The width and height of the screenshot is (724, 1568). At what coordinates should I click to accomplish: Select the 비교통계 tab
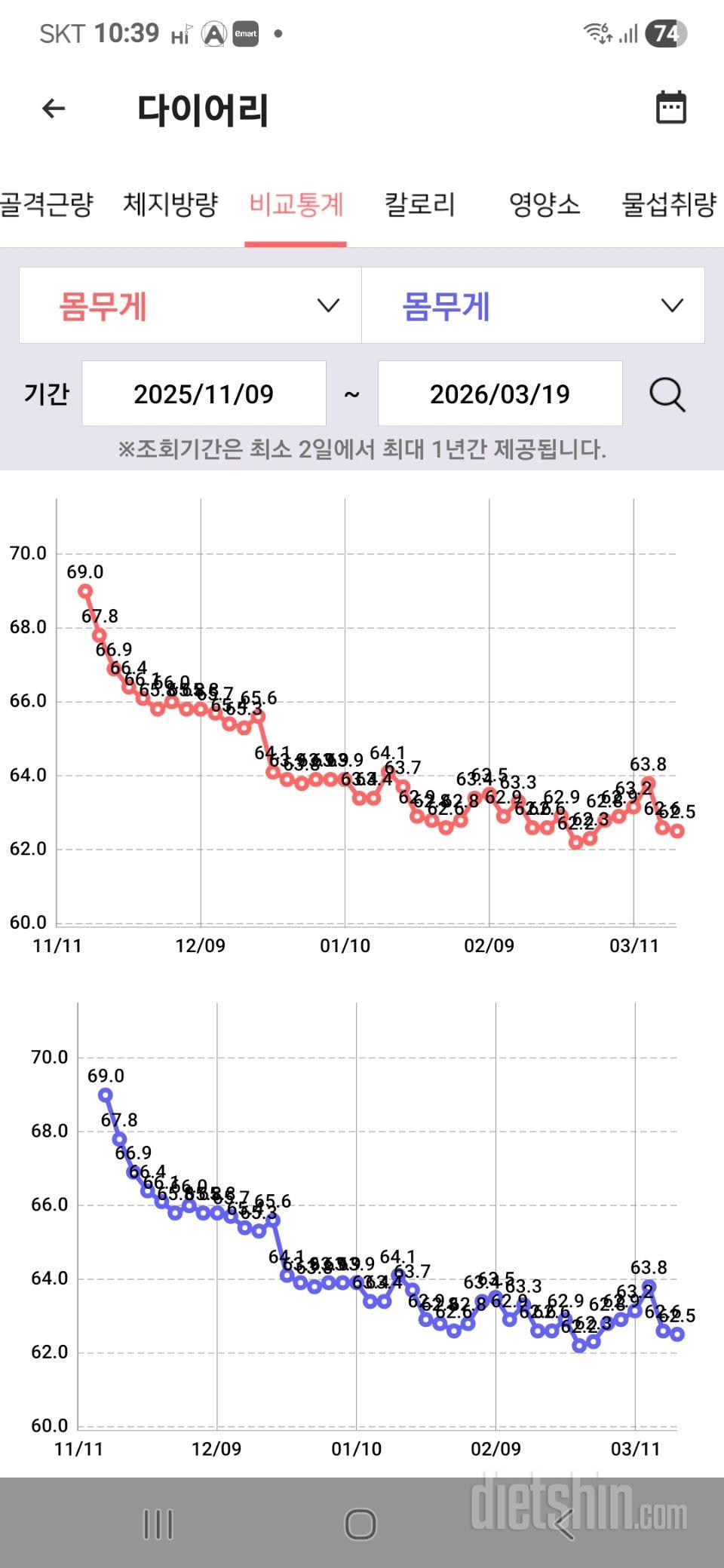(296, 204)
